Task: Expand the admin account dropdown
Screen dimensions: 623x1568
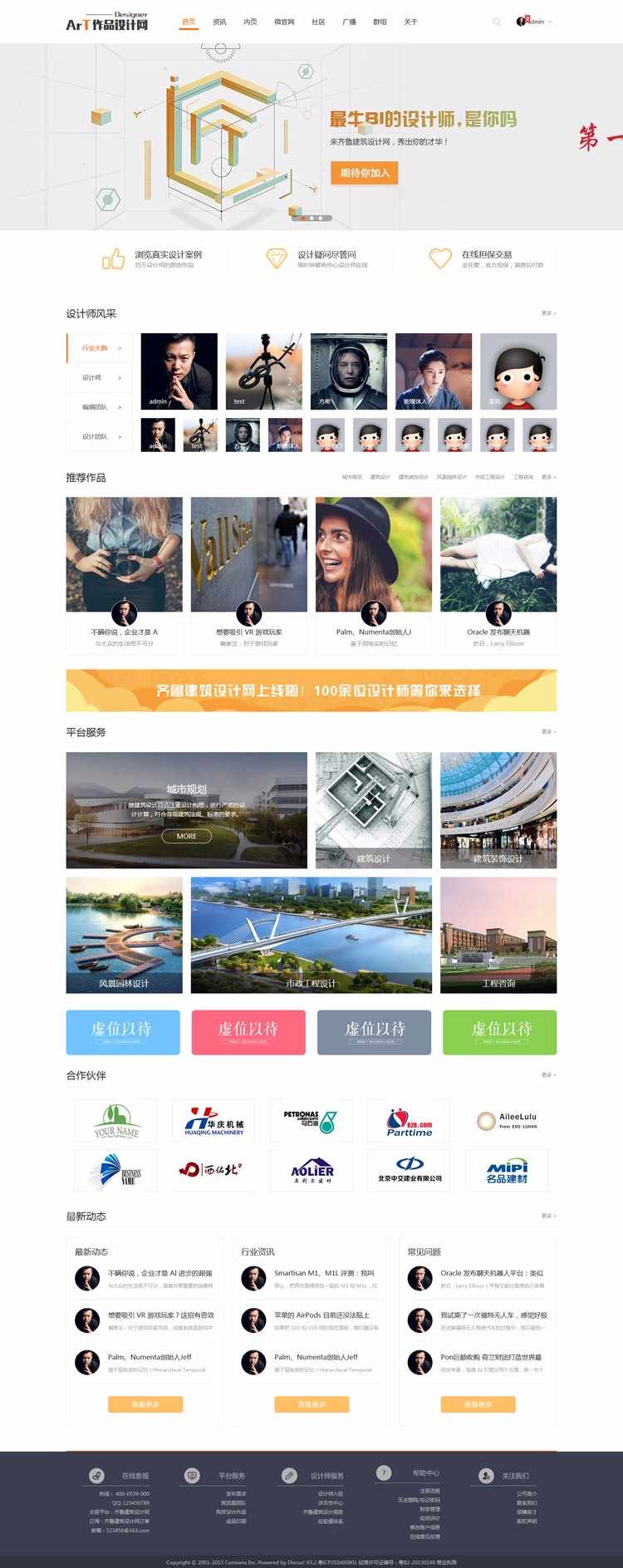Action: [535, 22]
